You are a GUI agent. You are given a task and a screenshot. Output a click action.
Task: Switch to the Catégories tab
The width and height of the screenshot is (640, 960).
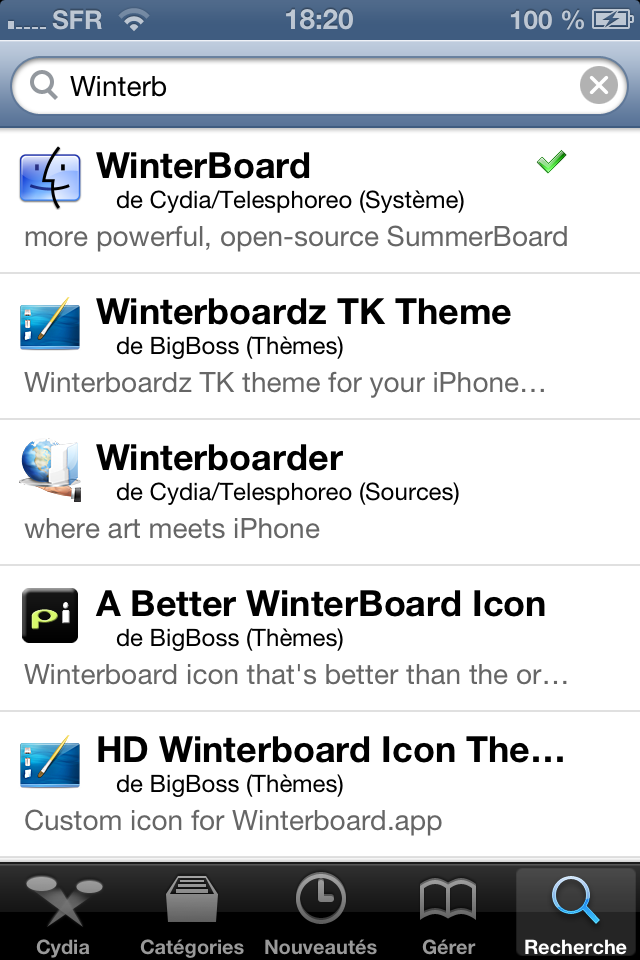tap(192, 912)
